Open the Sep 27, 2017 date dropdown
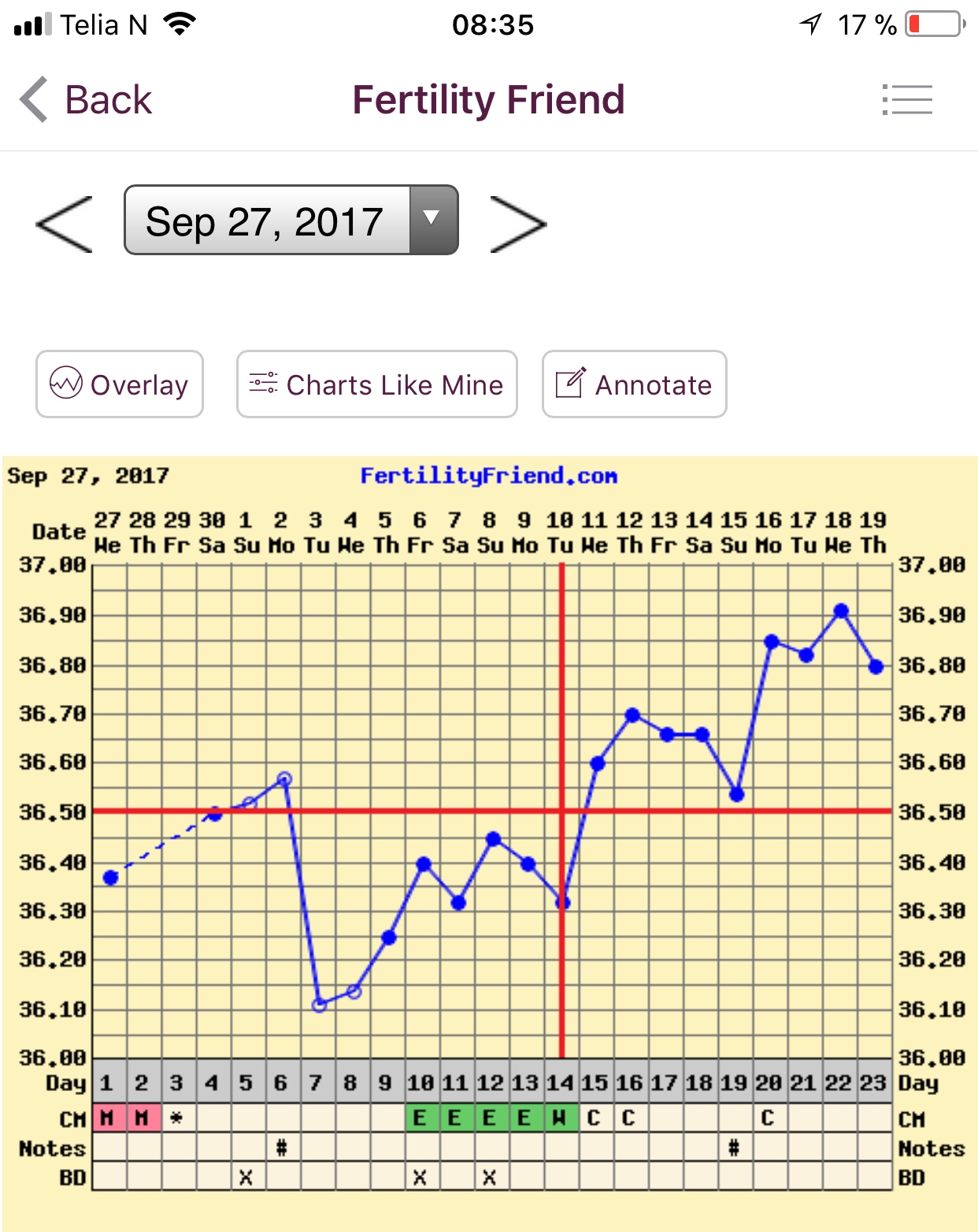978x1232 pixels. coord(291,221)
